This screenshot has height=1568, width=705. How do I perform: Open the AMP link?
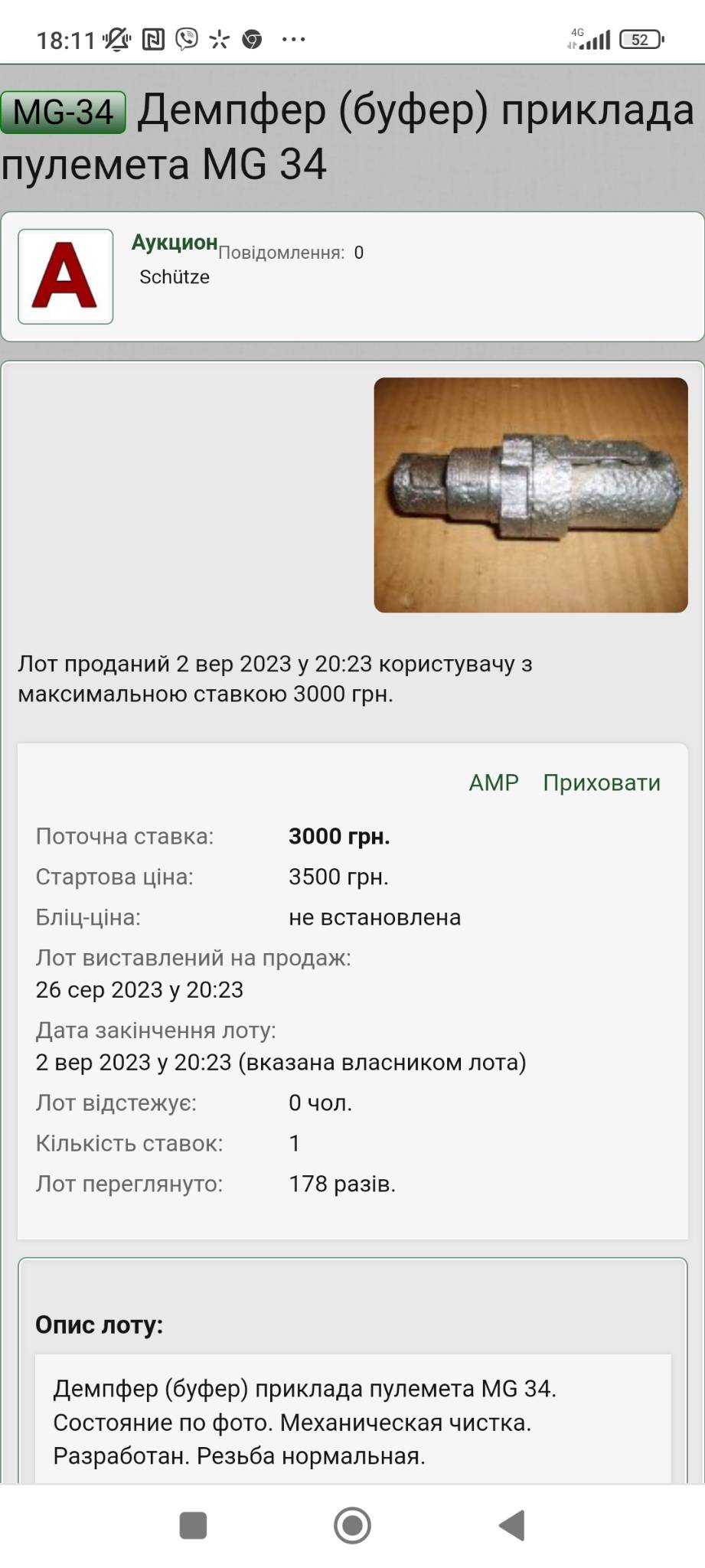(x=494, y=782)
